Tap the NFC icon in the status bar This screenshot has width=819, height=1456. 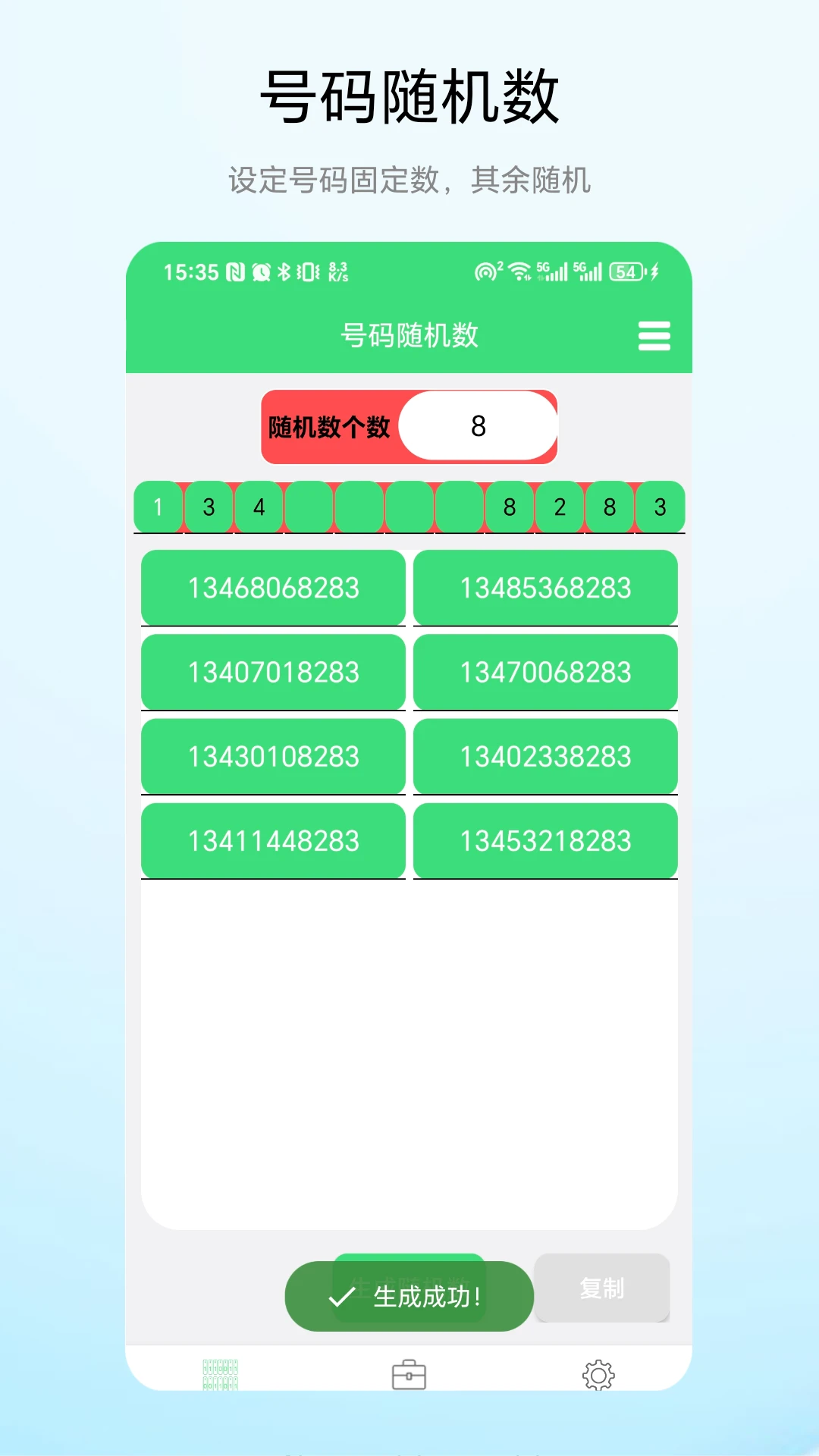(x=235, y=271)
